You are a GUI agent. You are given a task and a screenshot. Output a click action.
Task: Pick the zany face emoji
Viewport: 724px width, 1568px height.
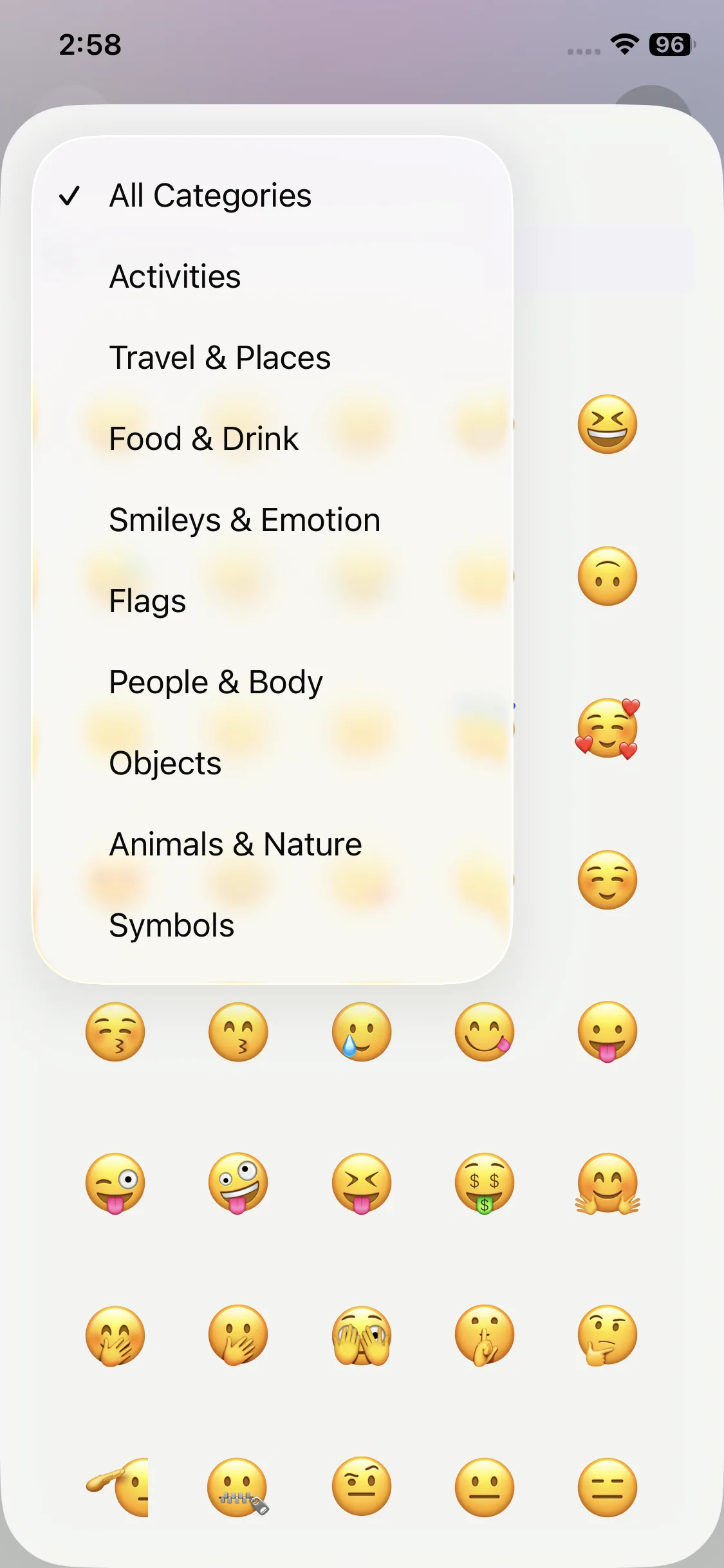237,1183
